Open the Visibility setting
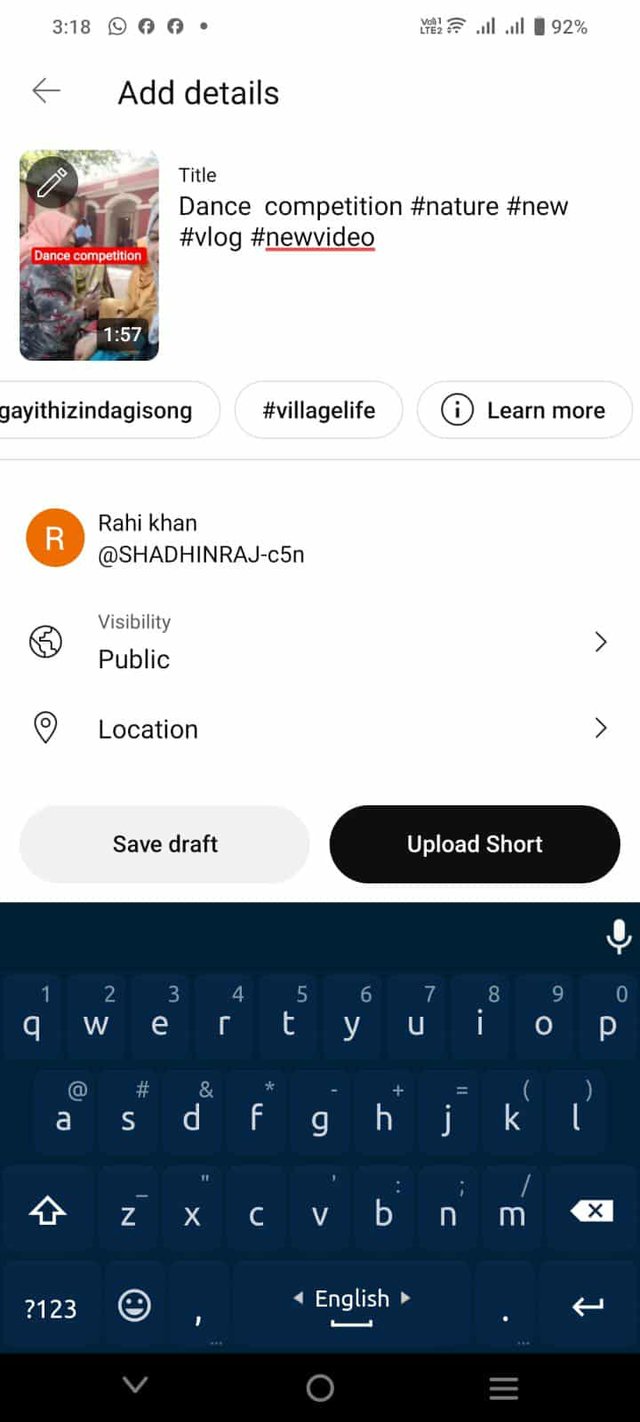 [x=320, y=642]
